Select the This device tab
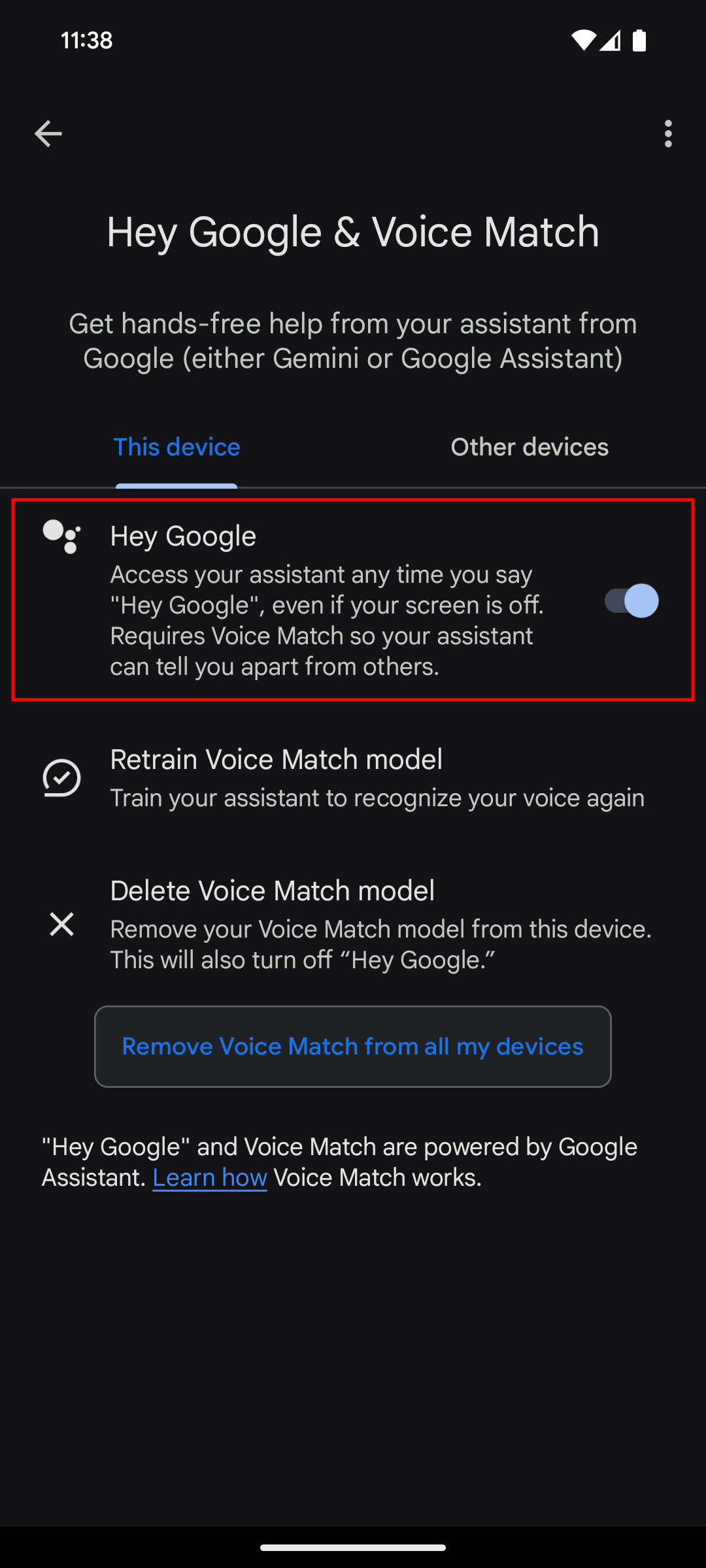The width and height of the screenshot is (706, 1568). click(x=176, y=447)
